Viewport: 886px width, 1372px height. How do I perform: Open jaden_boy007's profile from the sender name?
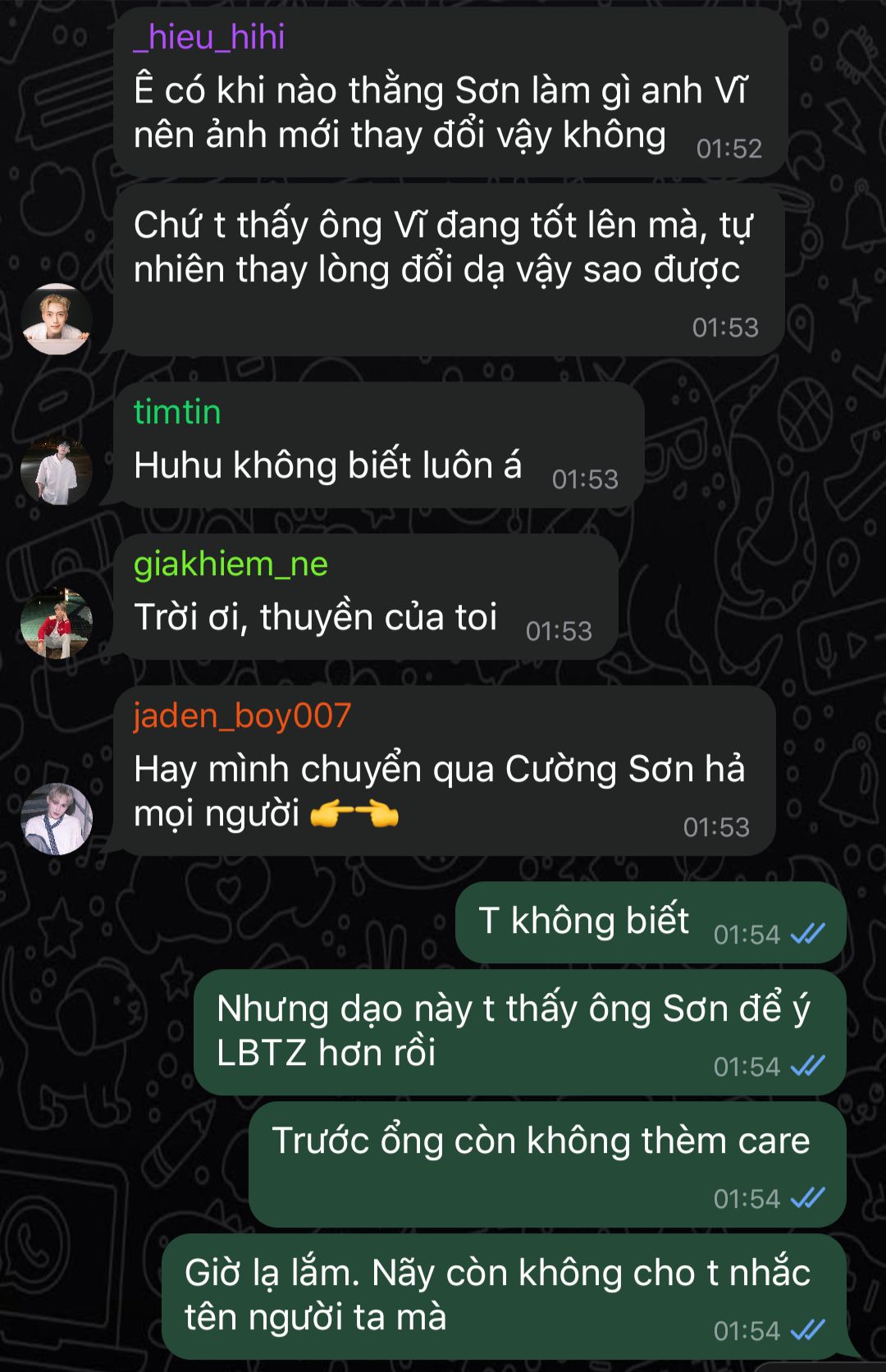pos(242,716)
